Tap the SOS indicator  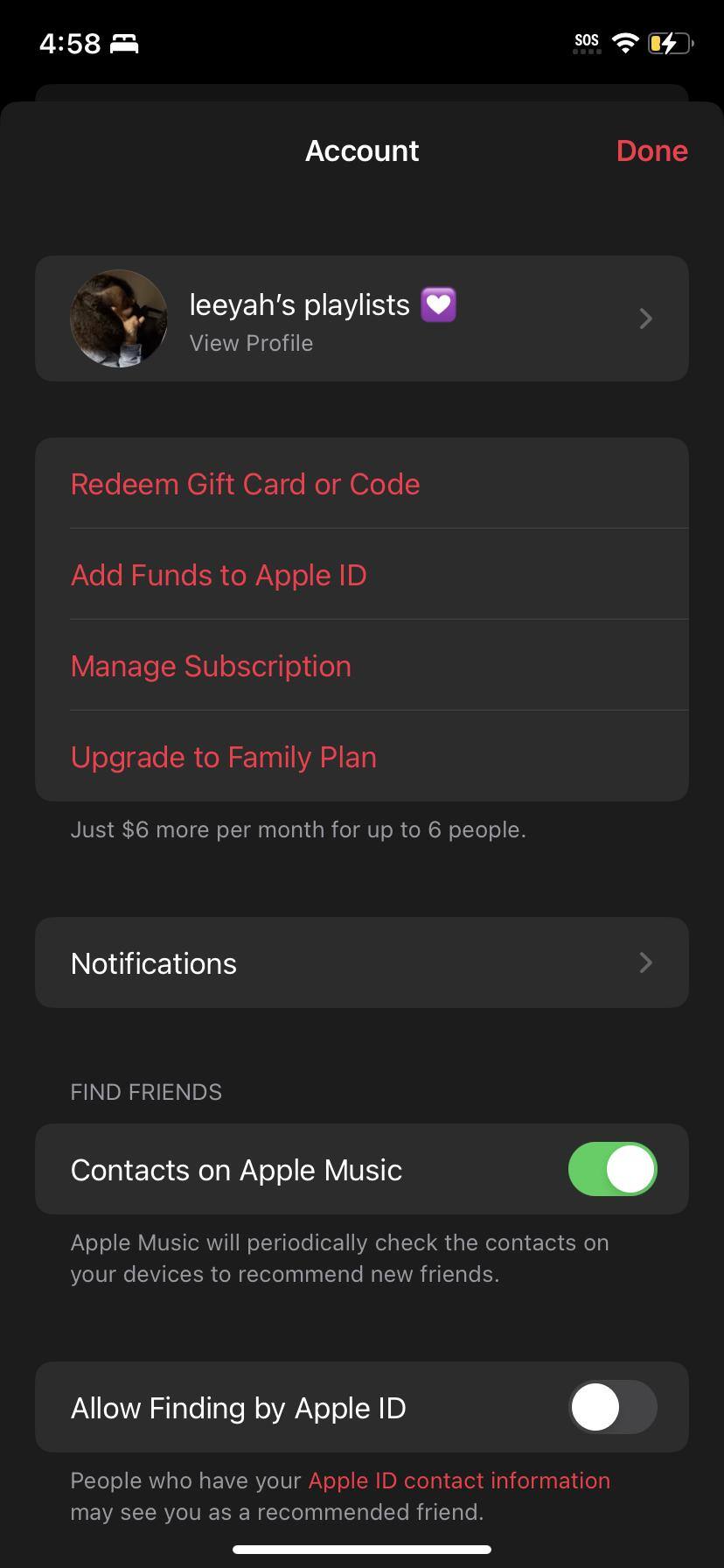[585, 39]
